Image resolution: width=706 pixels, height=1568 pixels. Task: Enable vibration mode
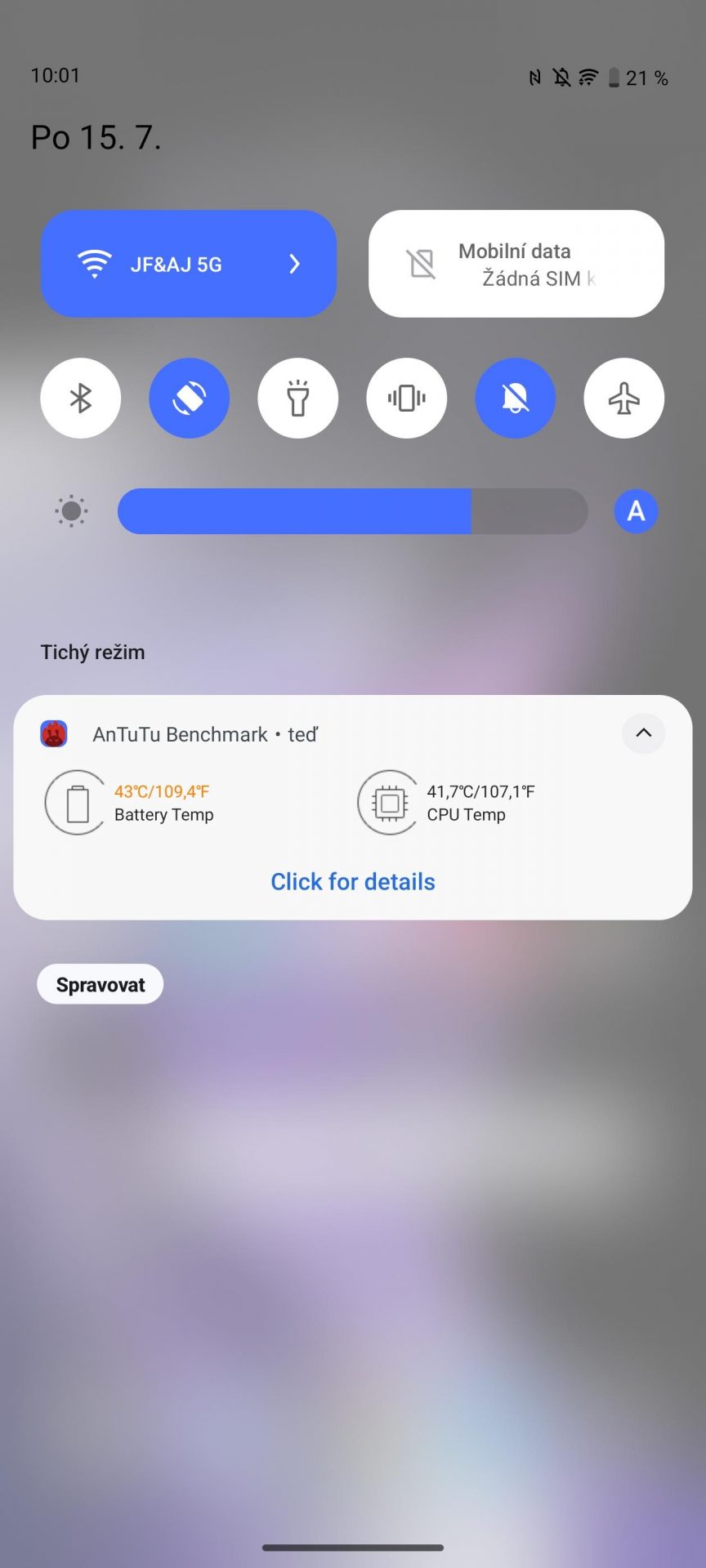[x=407, y=399]
